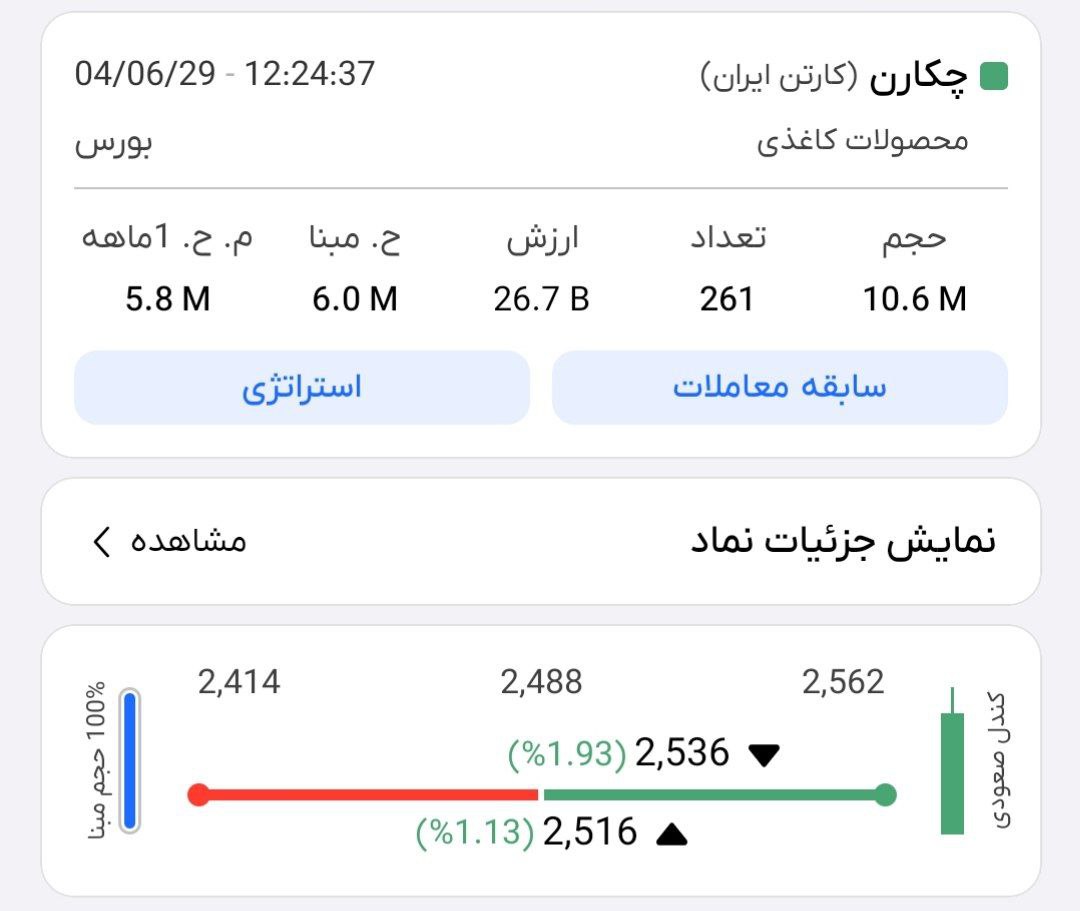Open سابقه معاملات trade history

point(779,388)
